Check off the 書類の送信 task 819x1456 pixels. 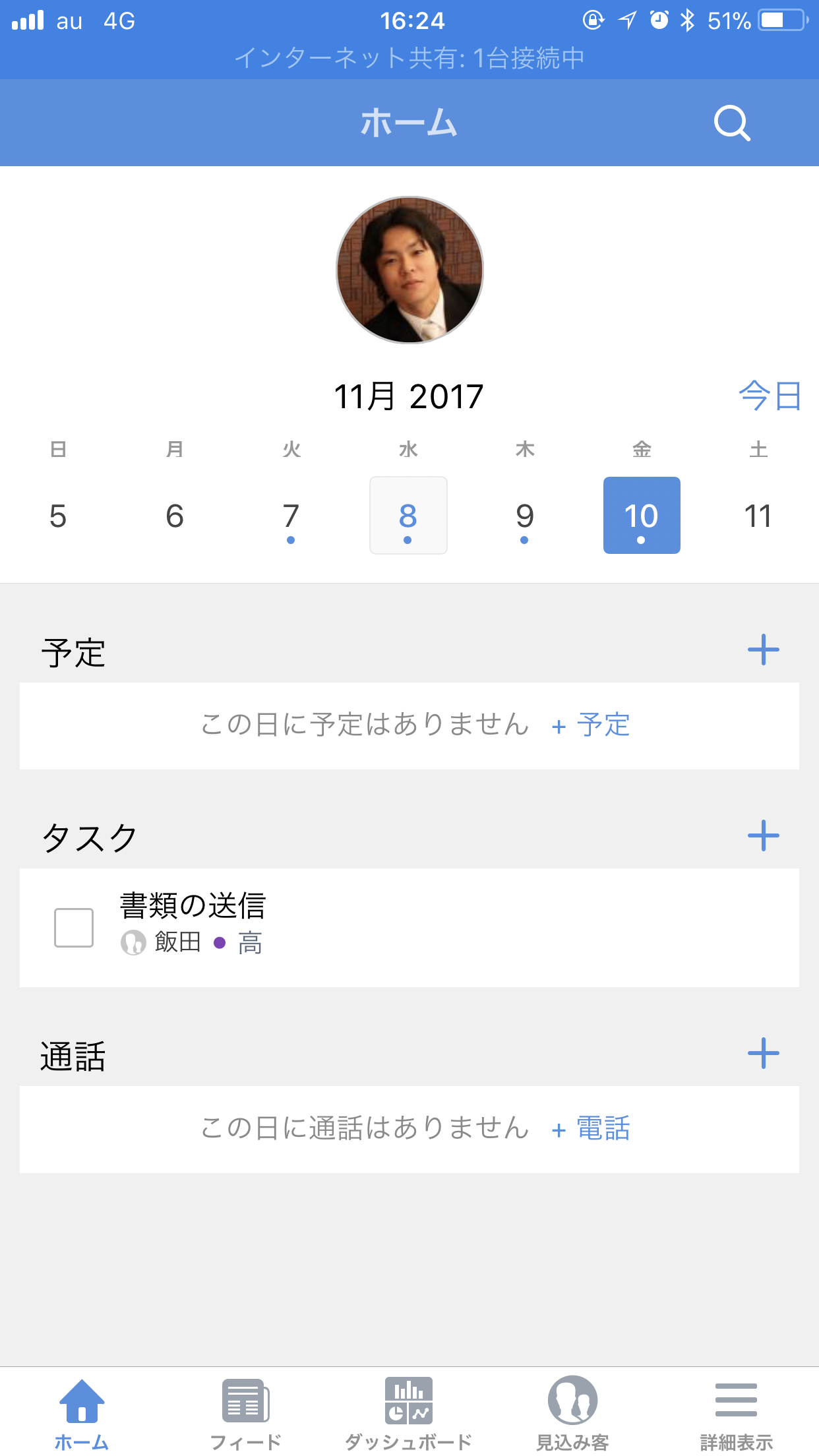click(x=74, y=927)
